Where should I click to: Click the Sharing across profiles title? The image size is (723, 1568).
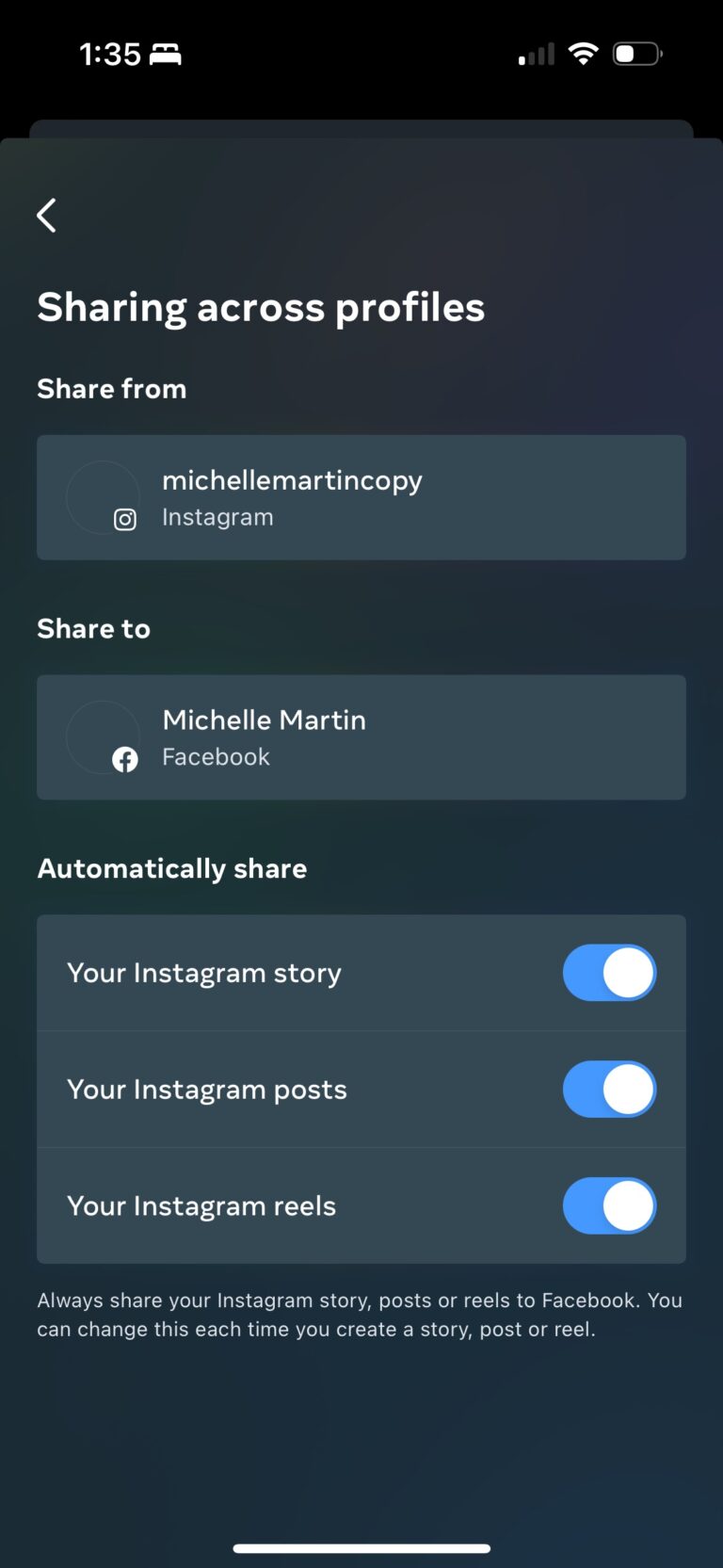click(x=261, y=307)
